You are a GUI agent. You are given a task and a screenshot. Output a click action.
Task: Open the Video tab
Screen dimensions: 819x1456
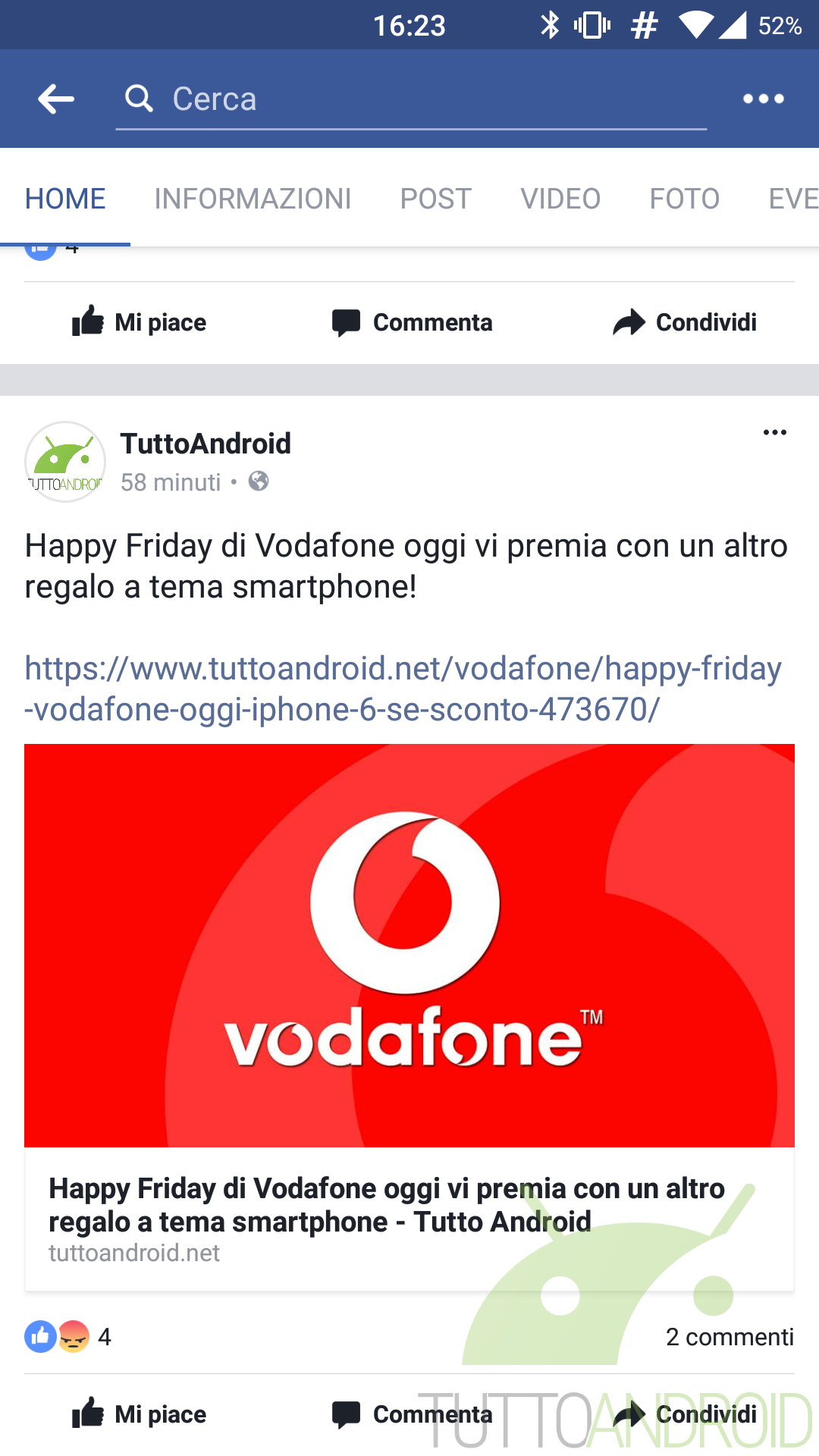click(x=560, y=199)
